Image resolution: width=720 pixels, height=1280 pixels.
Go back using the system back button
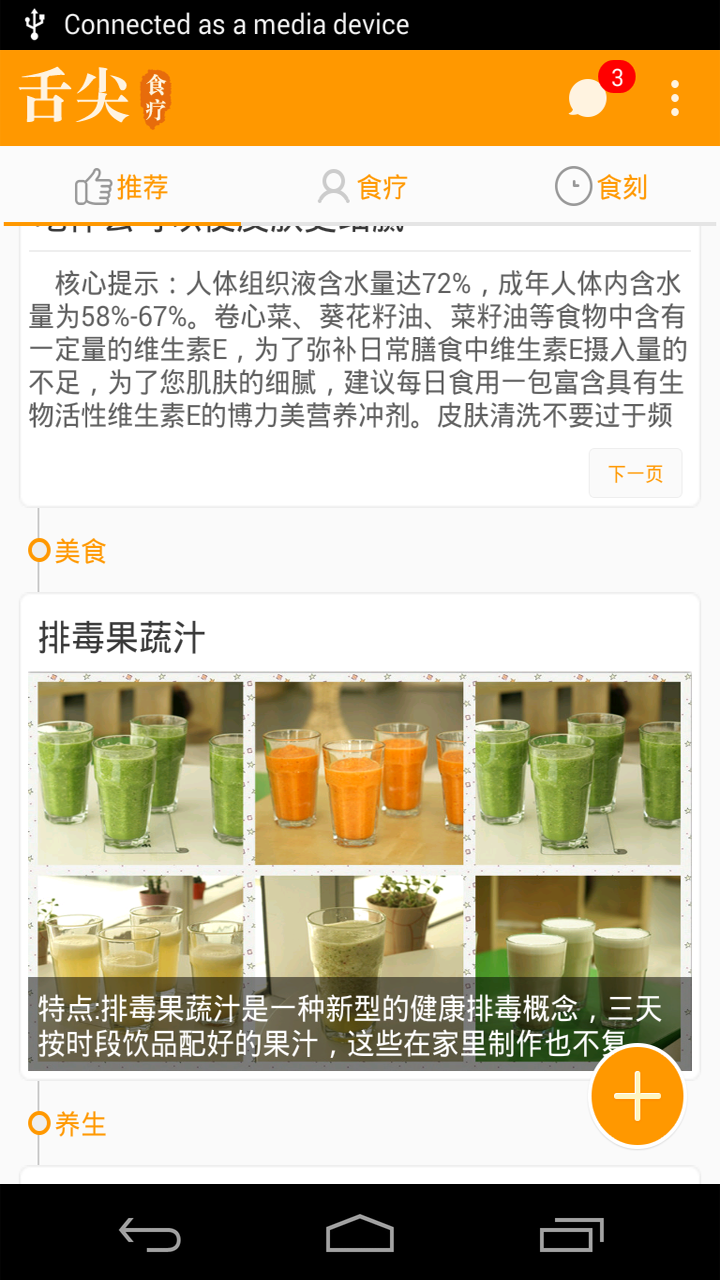(x=150, y=1235)
